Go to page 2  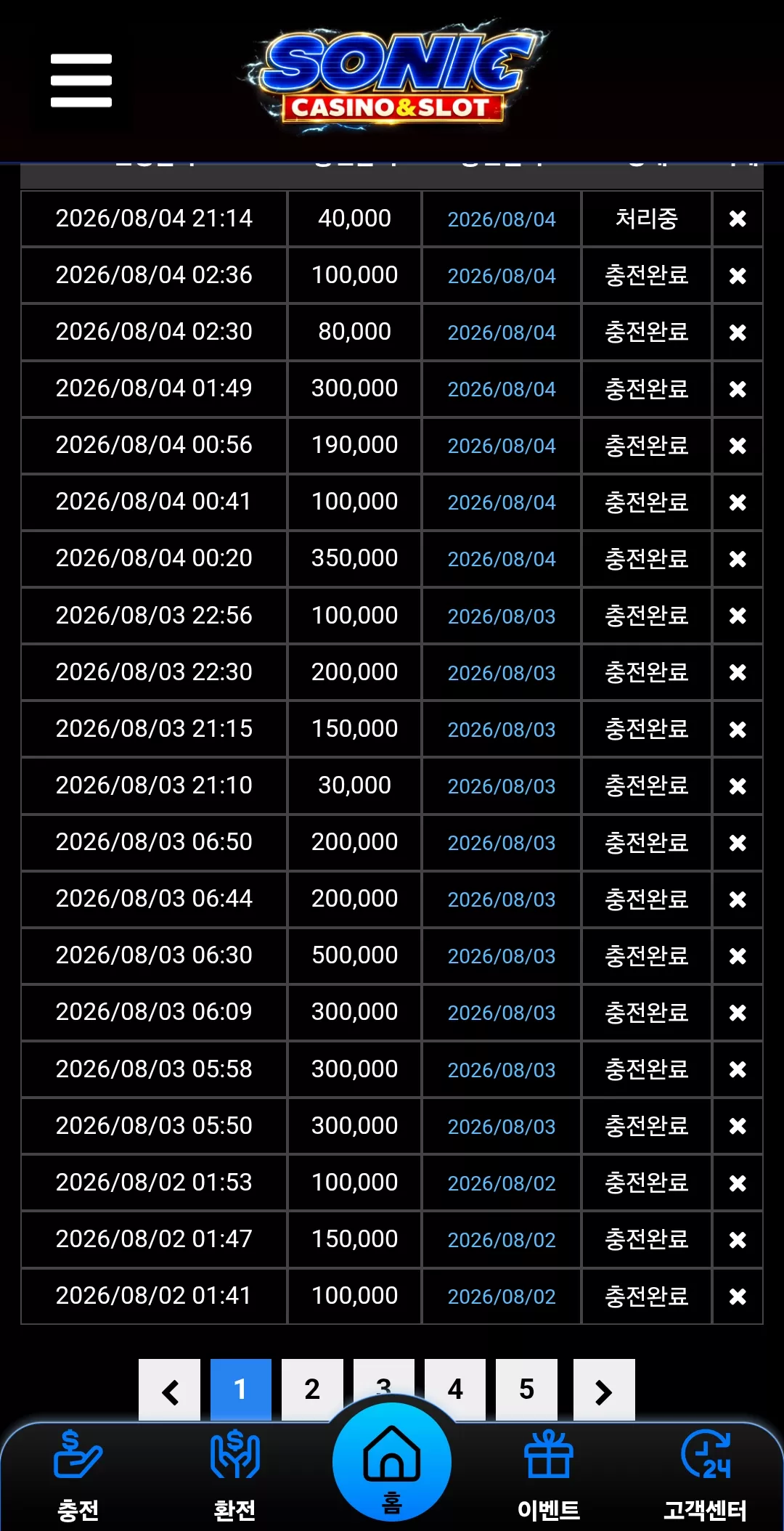pos(312,1389)
